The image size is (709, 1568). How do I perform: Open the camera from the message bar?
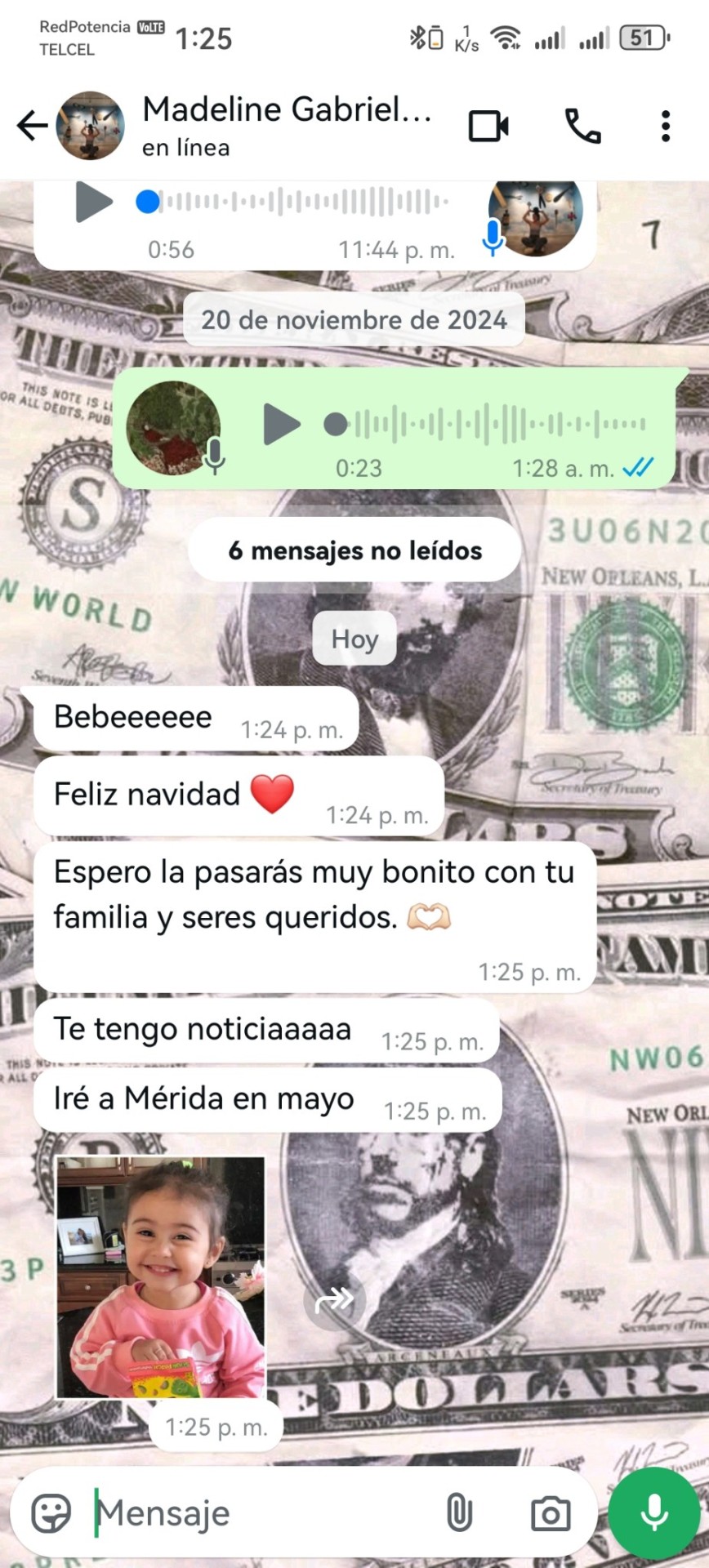coord(551,1513)
